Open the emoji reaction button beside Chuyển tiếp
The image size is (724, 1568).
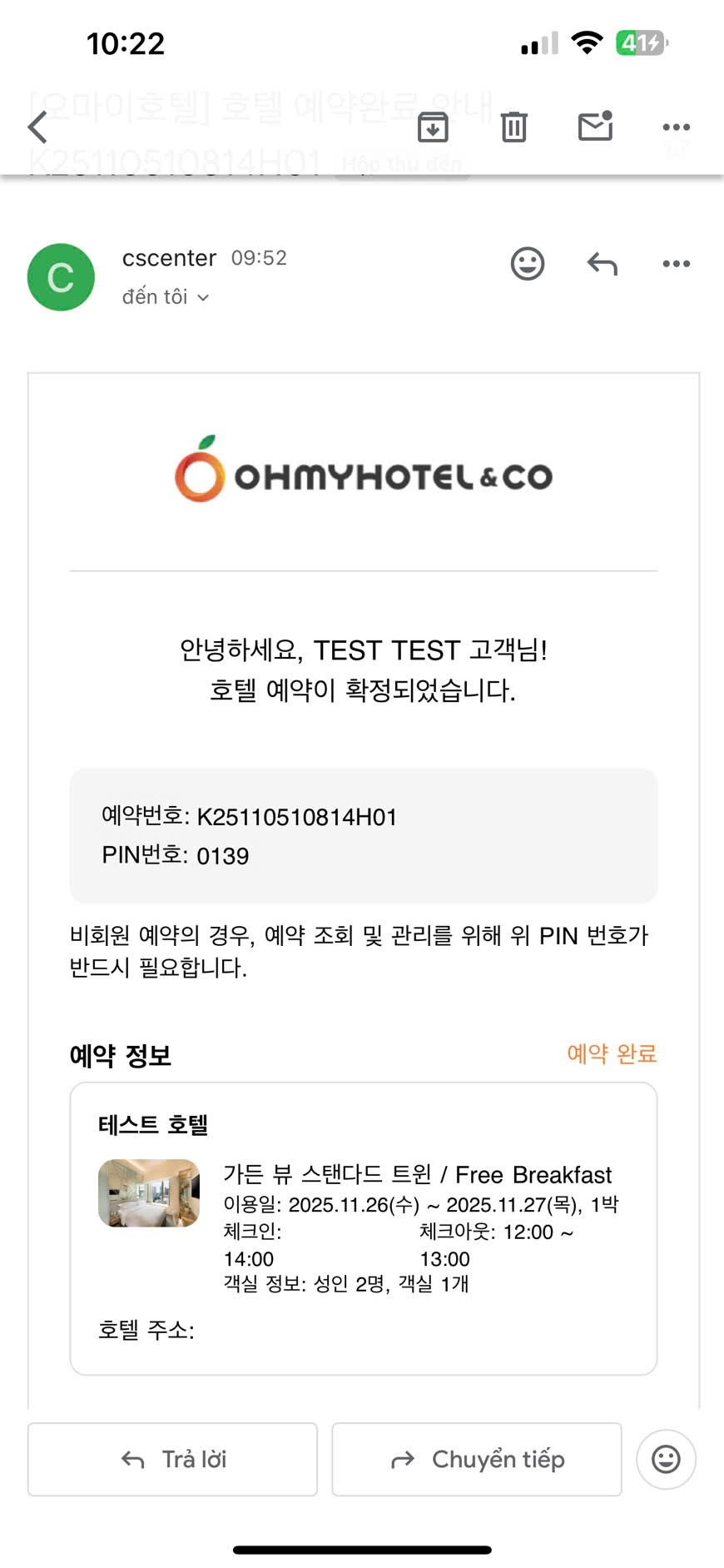666,1459
